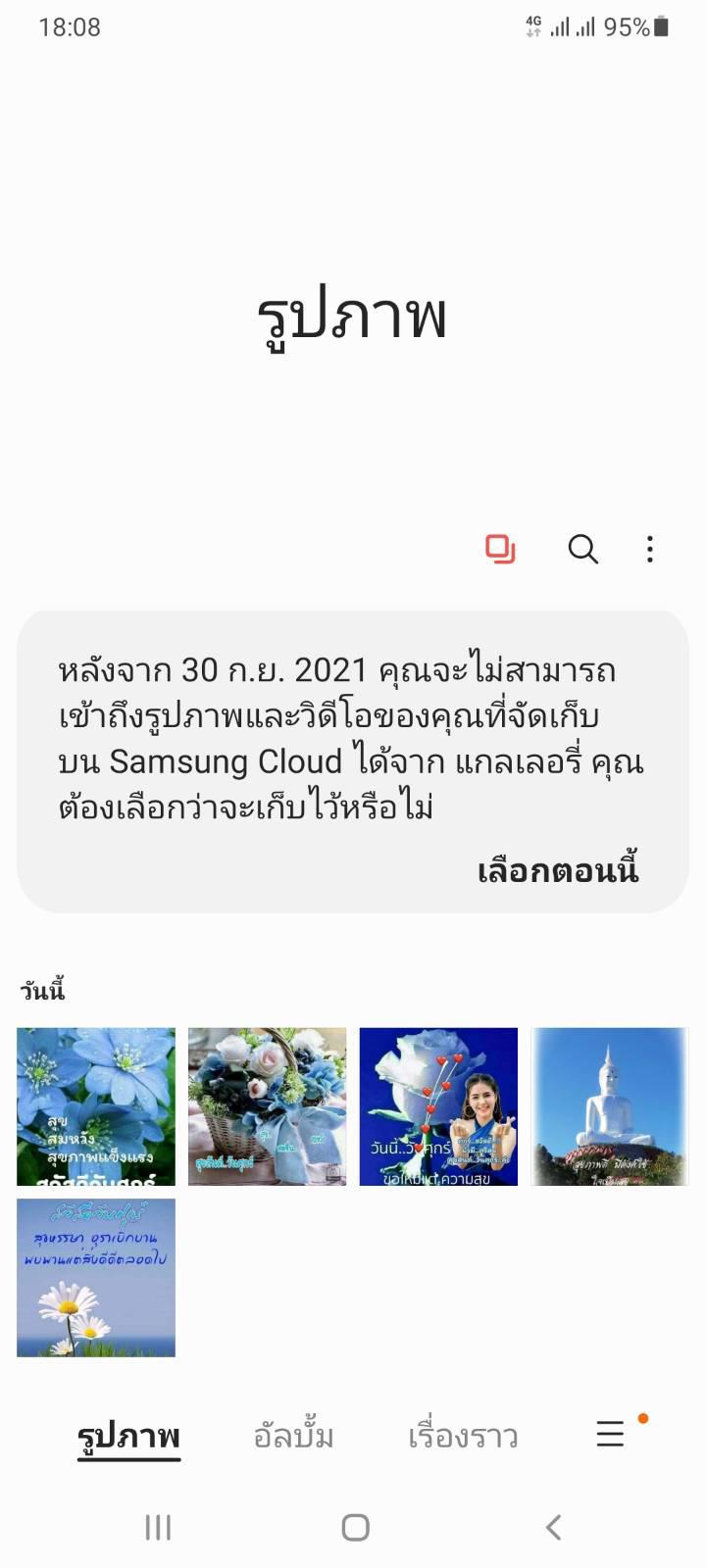The width and height of the screenshot is (706, 1568).
Task: Show recent apps from the navigation bar
Action: [158, 1527]
